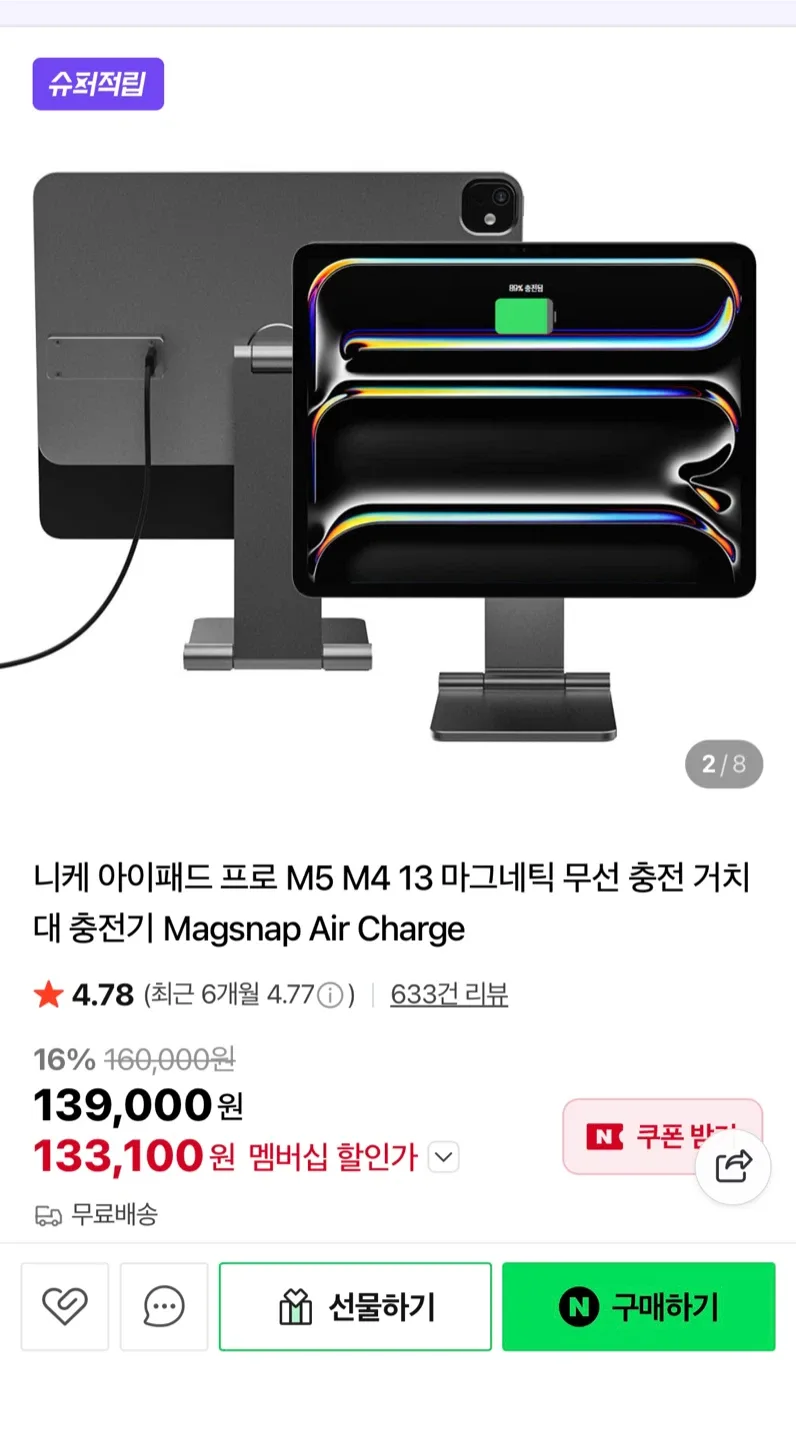Open the 633건 리뷰 link
This screenshot has height=1440, width=796.
(449, 994)
